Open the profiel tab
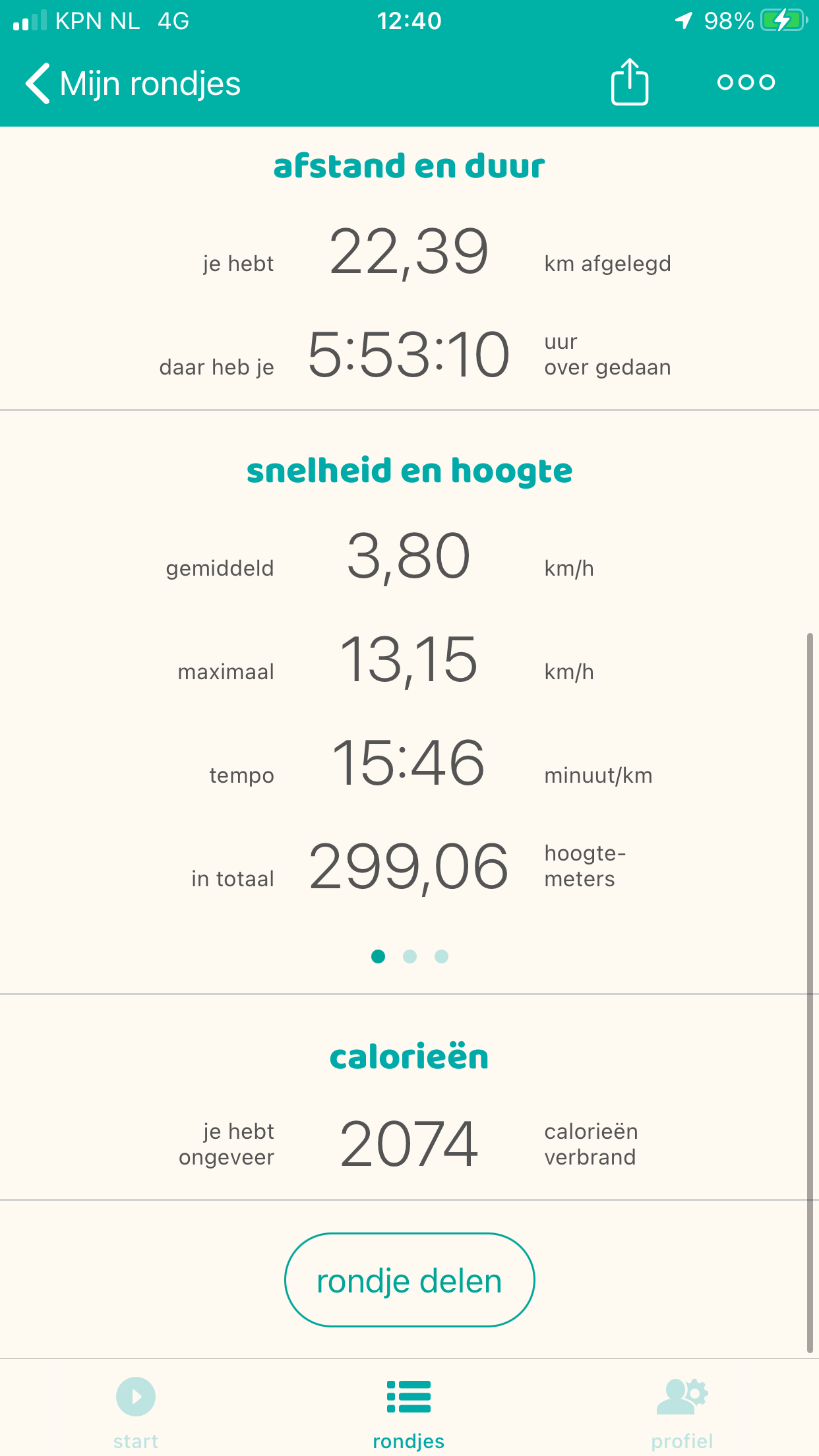This screenshot has height=1456, width=819. (682, 1412)
